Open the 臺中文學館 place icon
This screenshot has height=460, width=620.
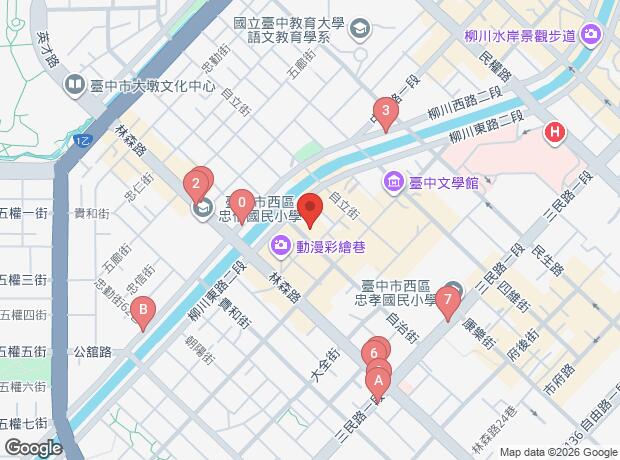click(x=393, y=182)
